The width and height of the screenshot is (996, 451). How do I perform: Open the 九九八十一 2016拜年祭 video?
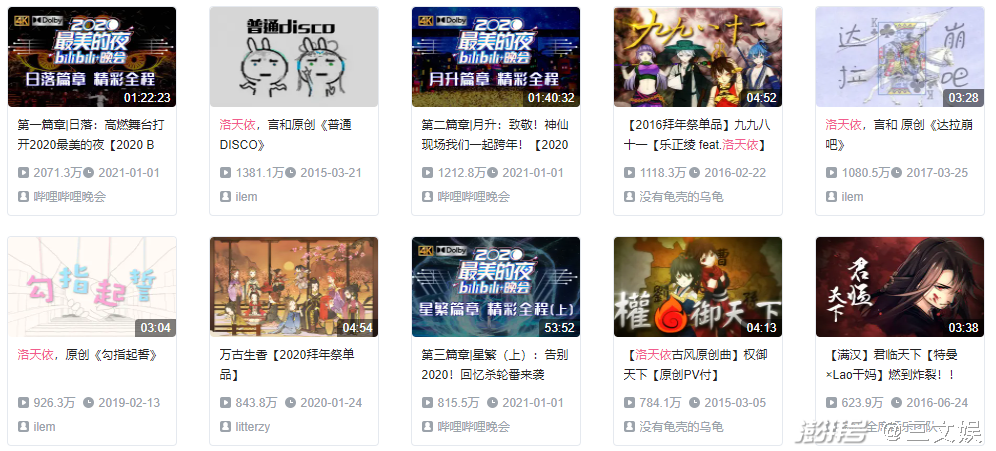click(x=698, y=57)
